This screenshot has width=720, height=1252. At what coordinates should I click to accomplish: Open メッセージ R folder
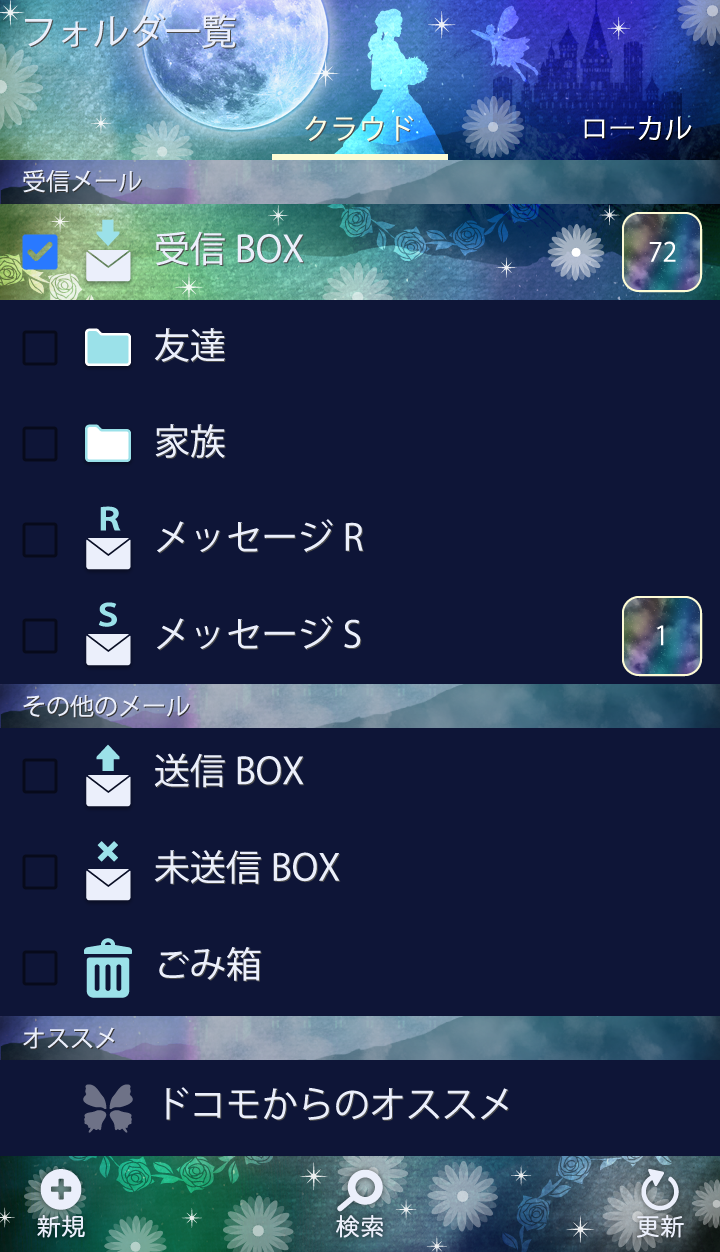coord(259,539)
